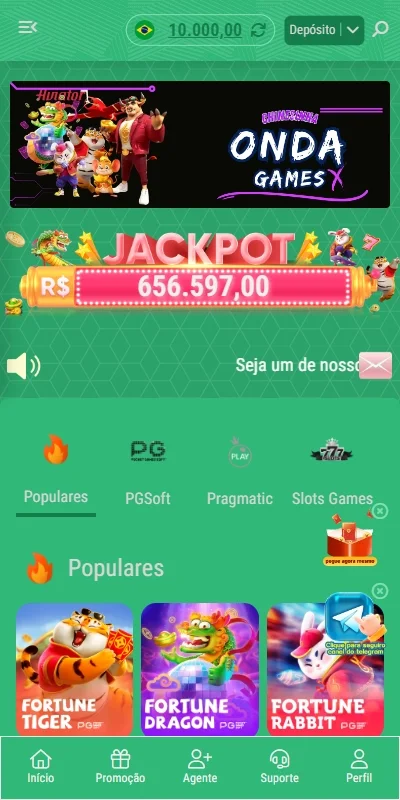The image size is (400, 800).
Task: Claim the red envelope bonus
Action: point(350,540)
